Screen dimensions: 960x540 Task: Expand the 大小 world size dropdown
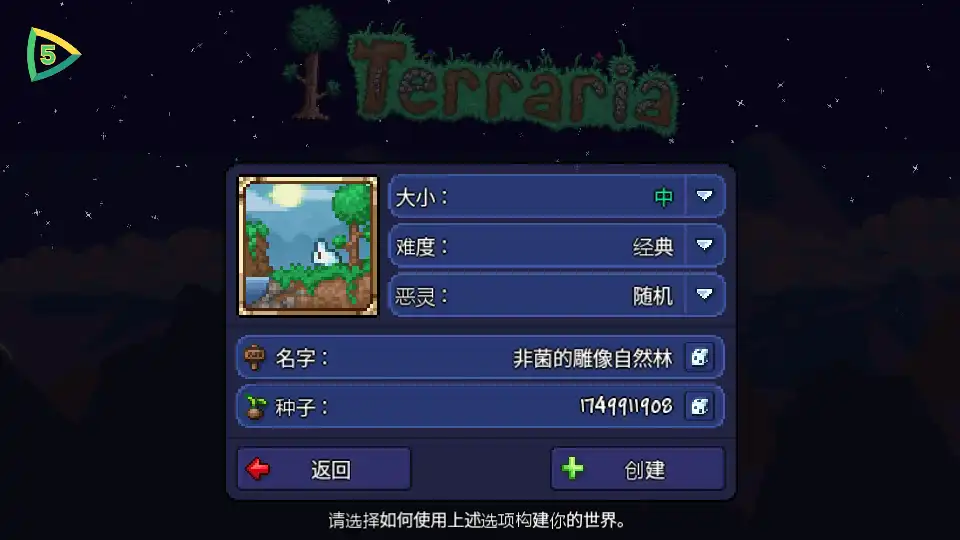pos(705,196)
